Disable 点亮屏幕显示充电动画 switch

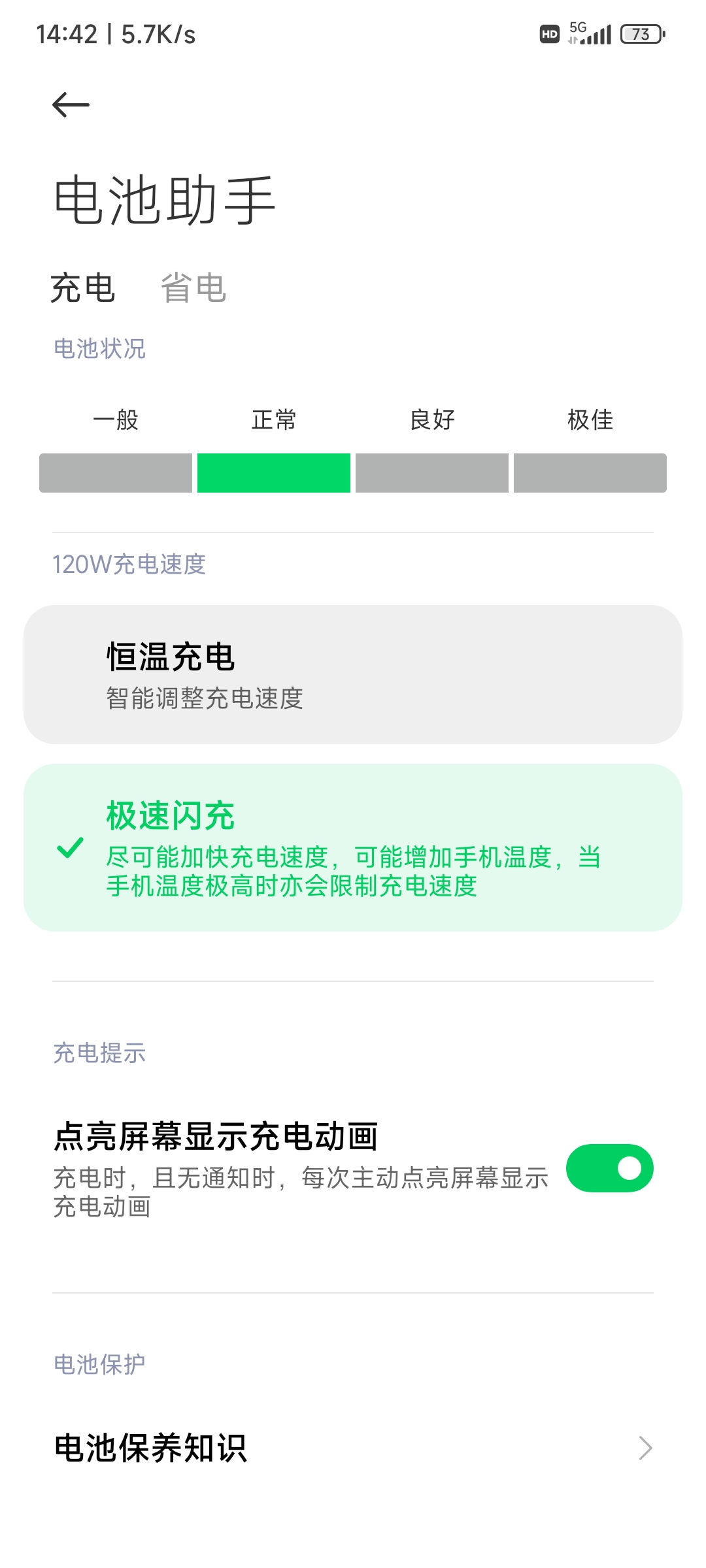[609, 1168]
